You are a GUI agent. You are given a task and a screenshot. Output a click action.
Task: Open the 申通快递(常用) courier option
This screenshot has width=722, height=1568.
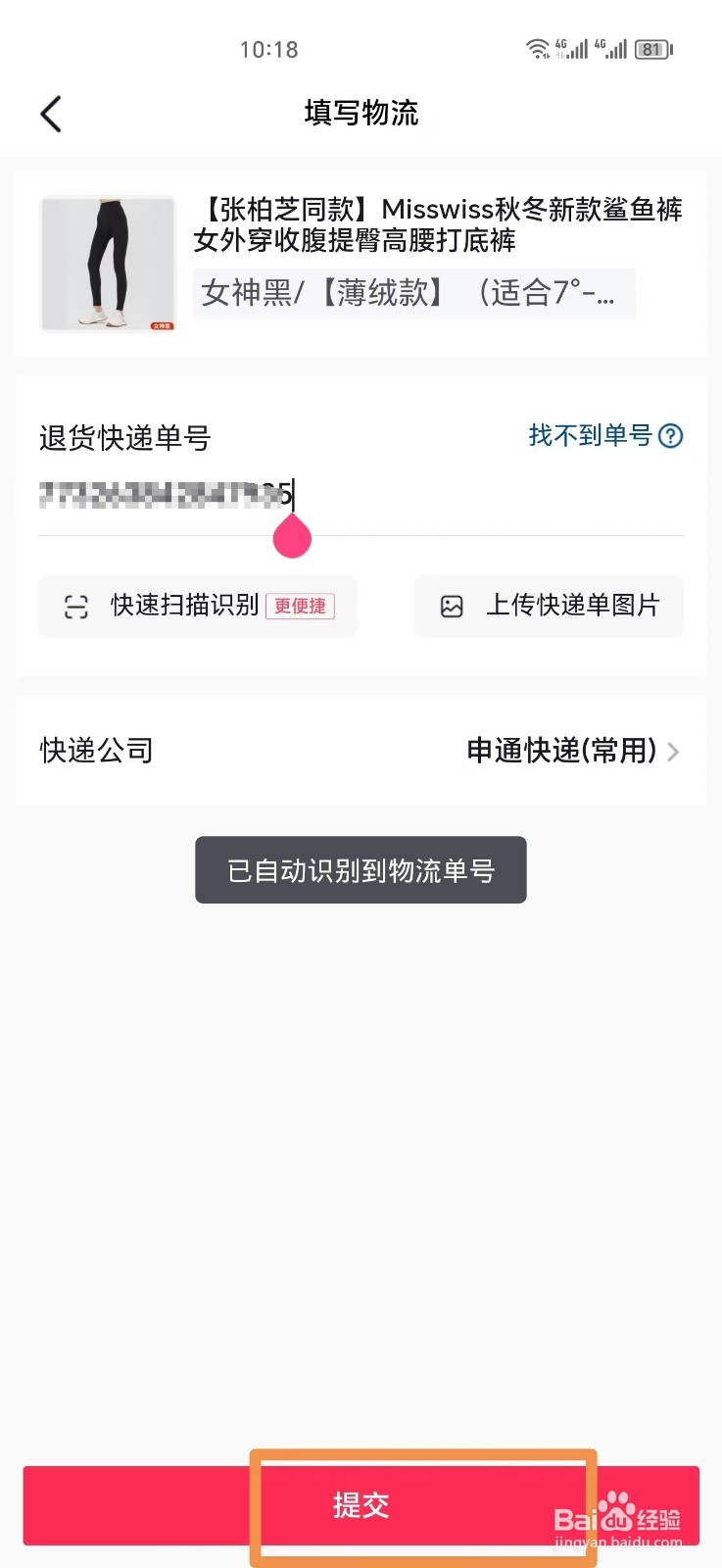coord(560,751)
